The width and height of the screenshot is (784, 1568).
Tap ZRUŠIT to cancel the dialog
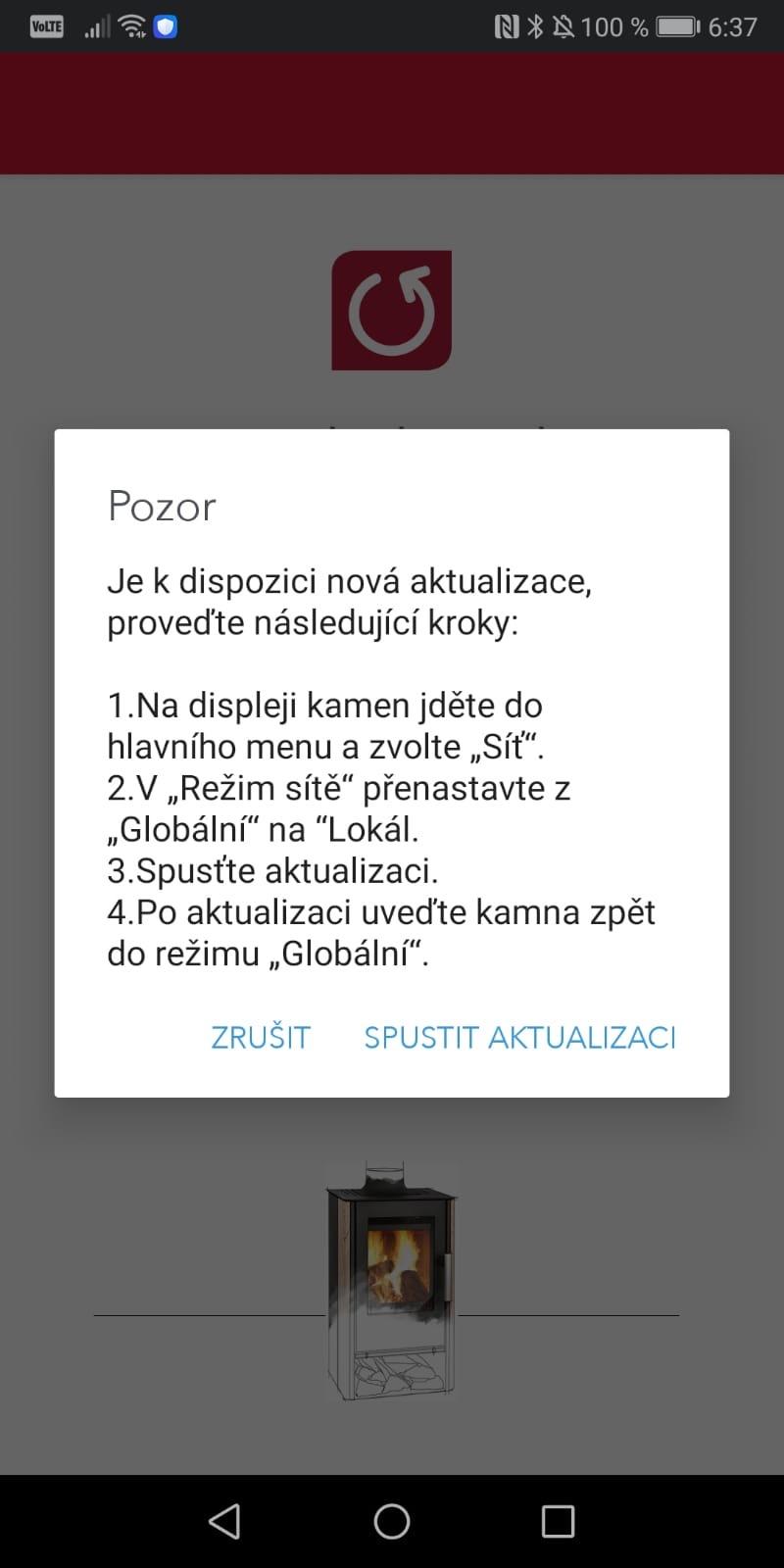[261, 1037]
